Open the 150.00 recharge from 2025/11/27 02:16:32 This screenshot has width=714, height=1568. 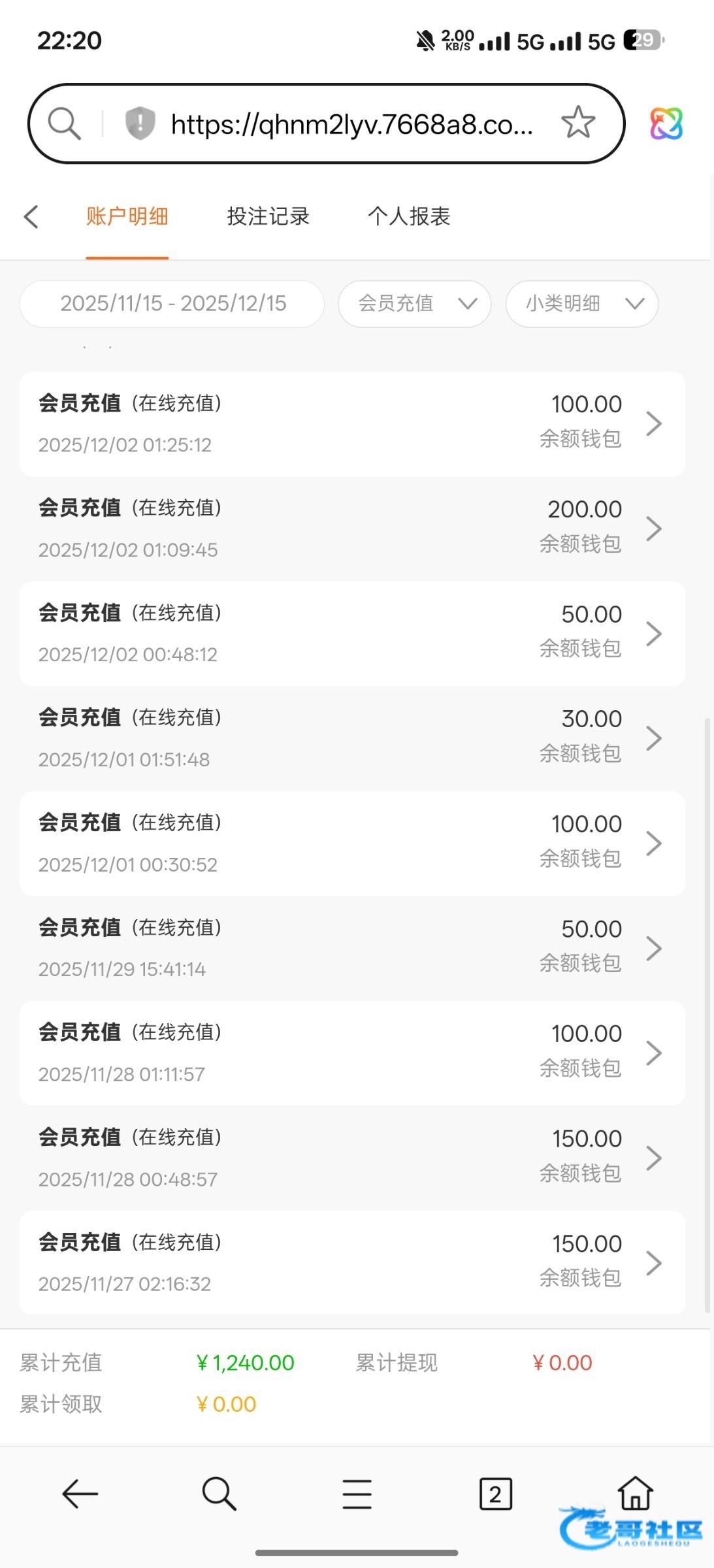(x=353, y=1263)
